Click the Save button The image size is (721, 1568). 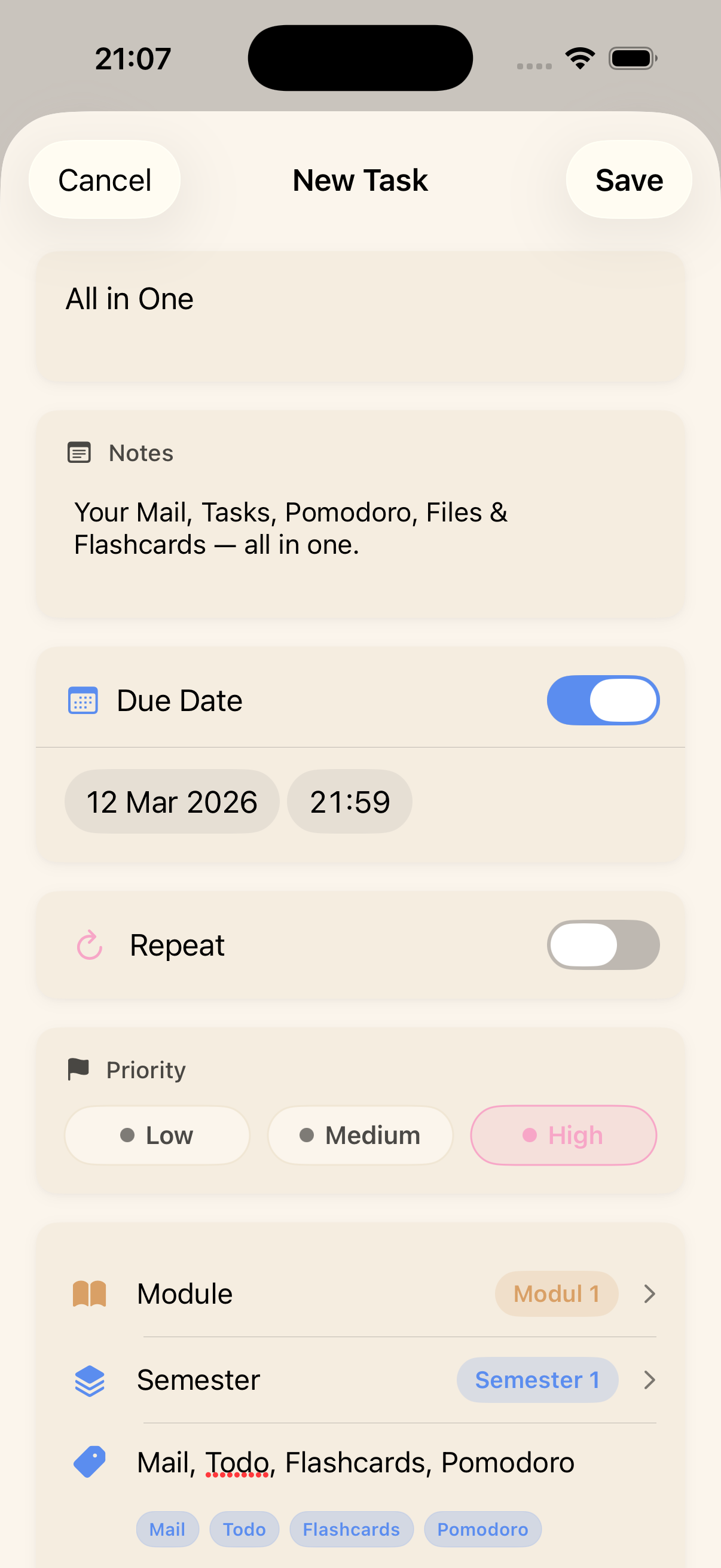[x=628, y=179]
